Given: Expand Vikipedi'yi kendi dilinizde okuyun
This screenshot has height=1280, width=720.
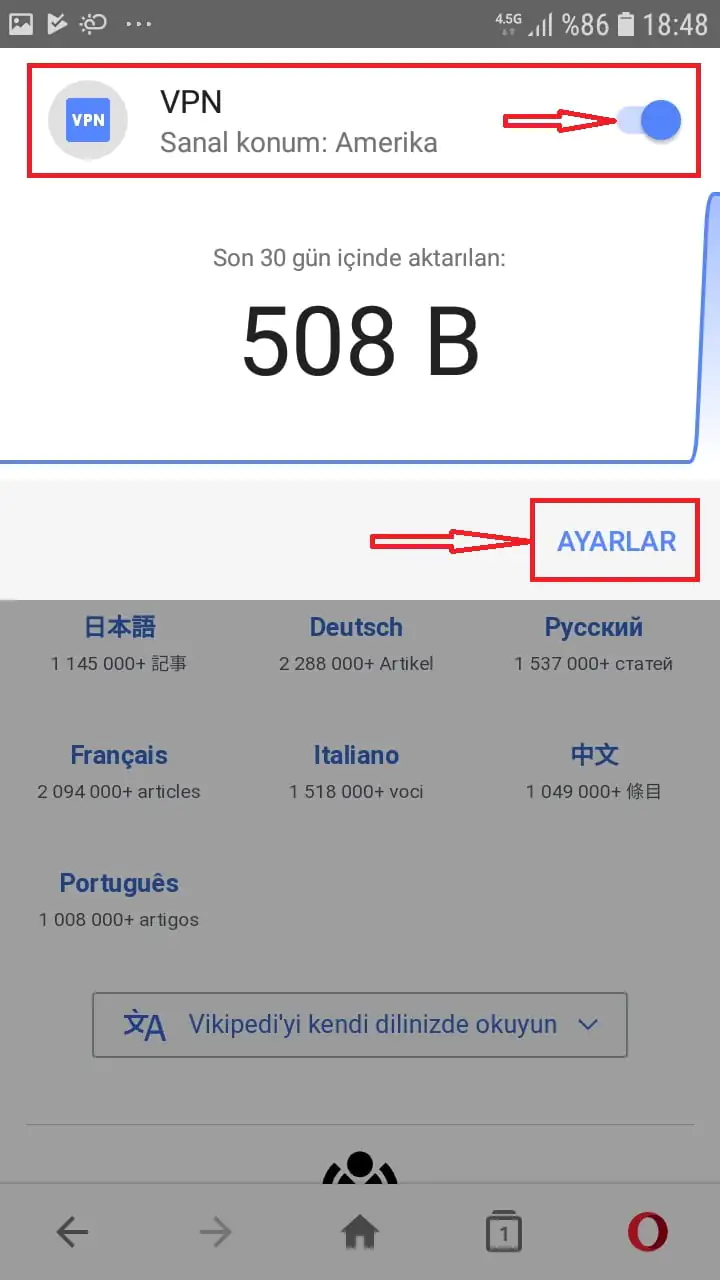Looking at the screenshot, I should point(360,1025).
